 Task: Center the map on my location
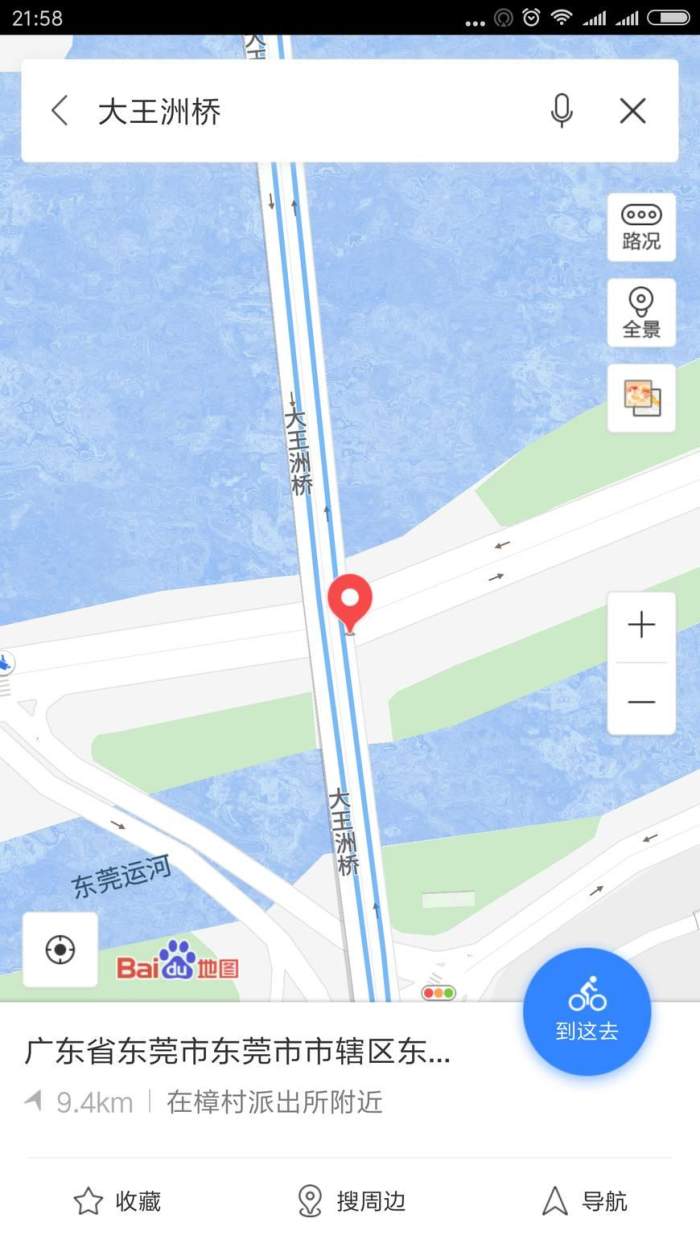(60, 949)
